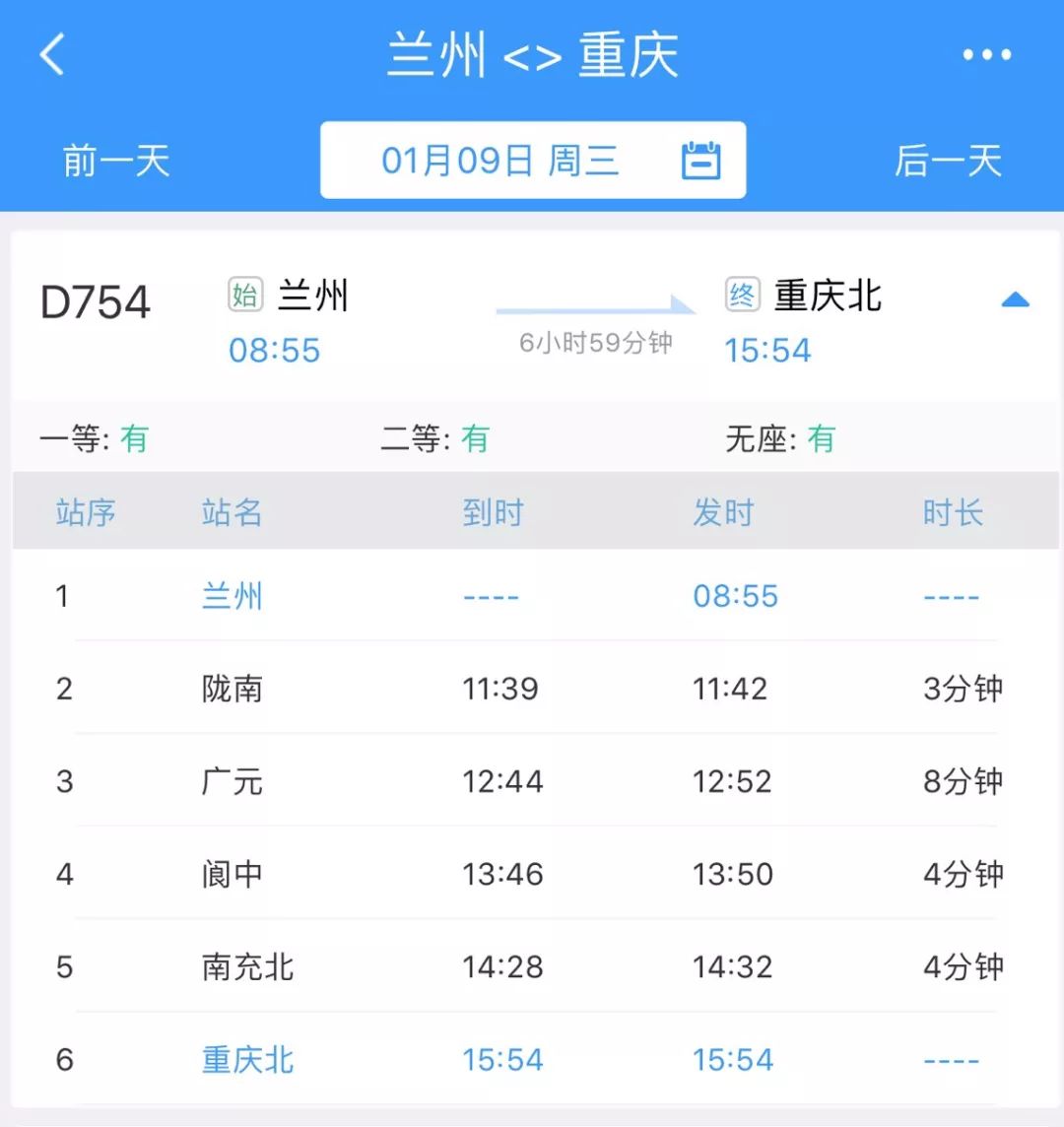
Task: Open station details for 兰州 link
Action: coord(233,595)
